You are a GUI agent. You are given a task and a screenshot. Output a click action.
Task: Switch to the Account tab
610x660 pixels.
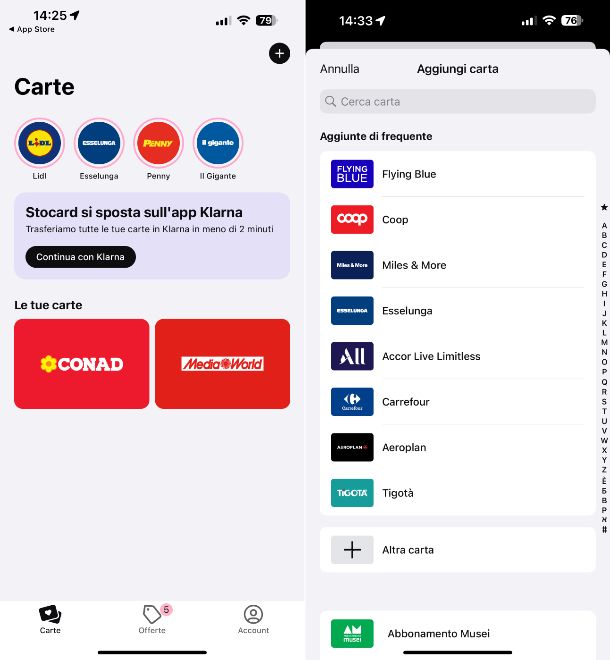tap(253, 619)
